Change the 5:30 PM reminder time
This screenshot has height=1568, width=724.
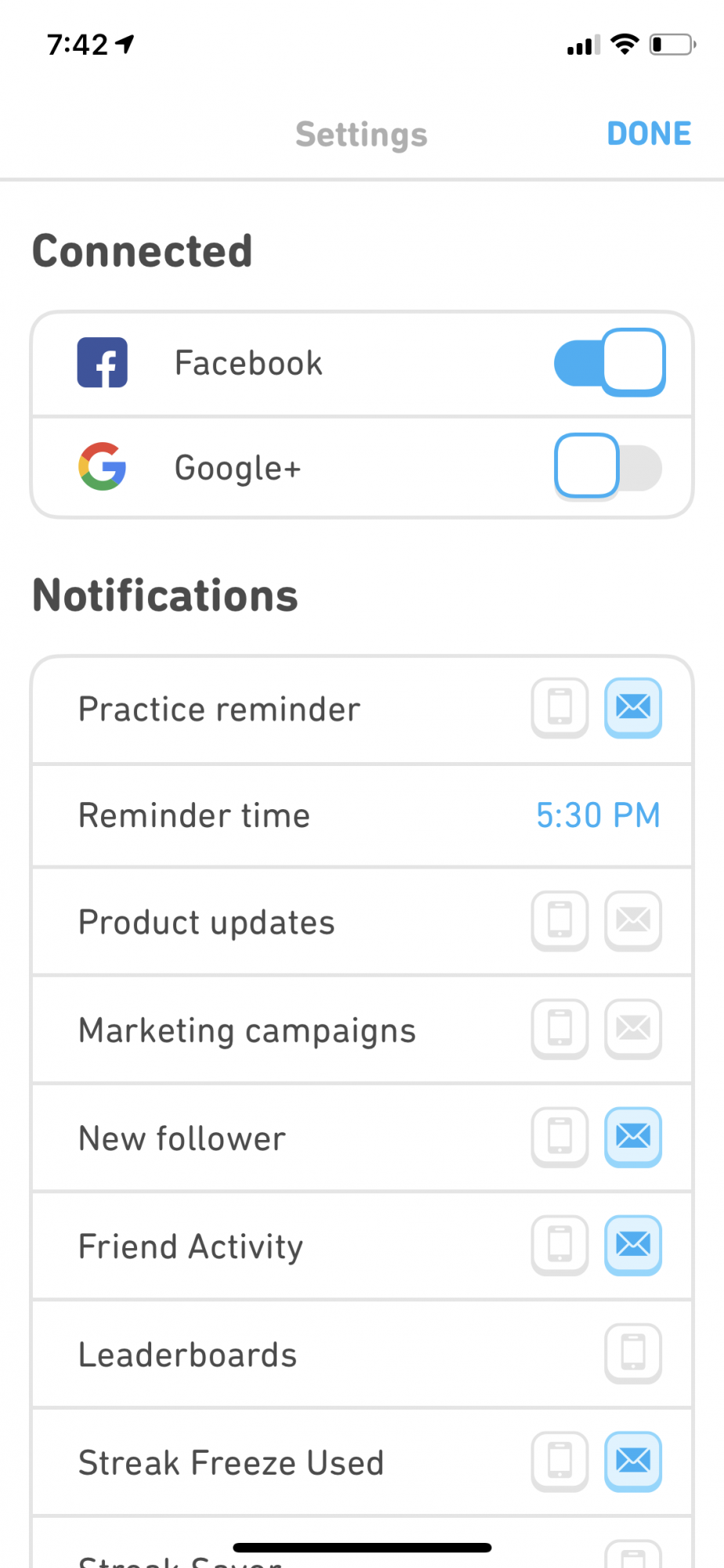(x=598, y=815)
